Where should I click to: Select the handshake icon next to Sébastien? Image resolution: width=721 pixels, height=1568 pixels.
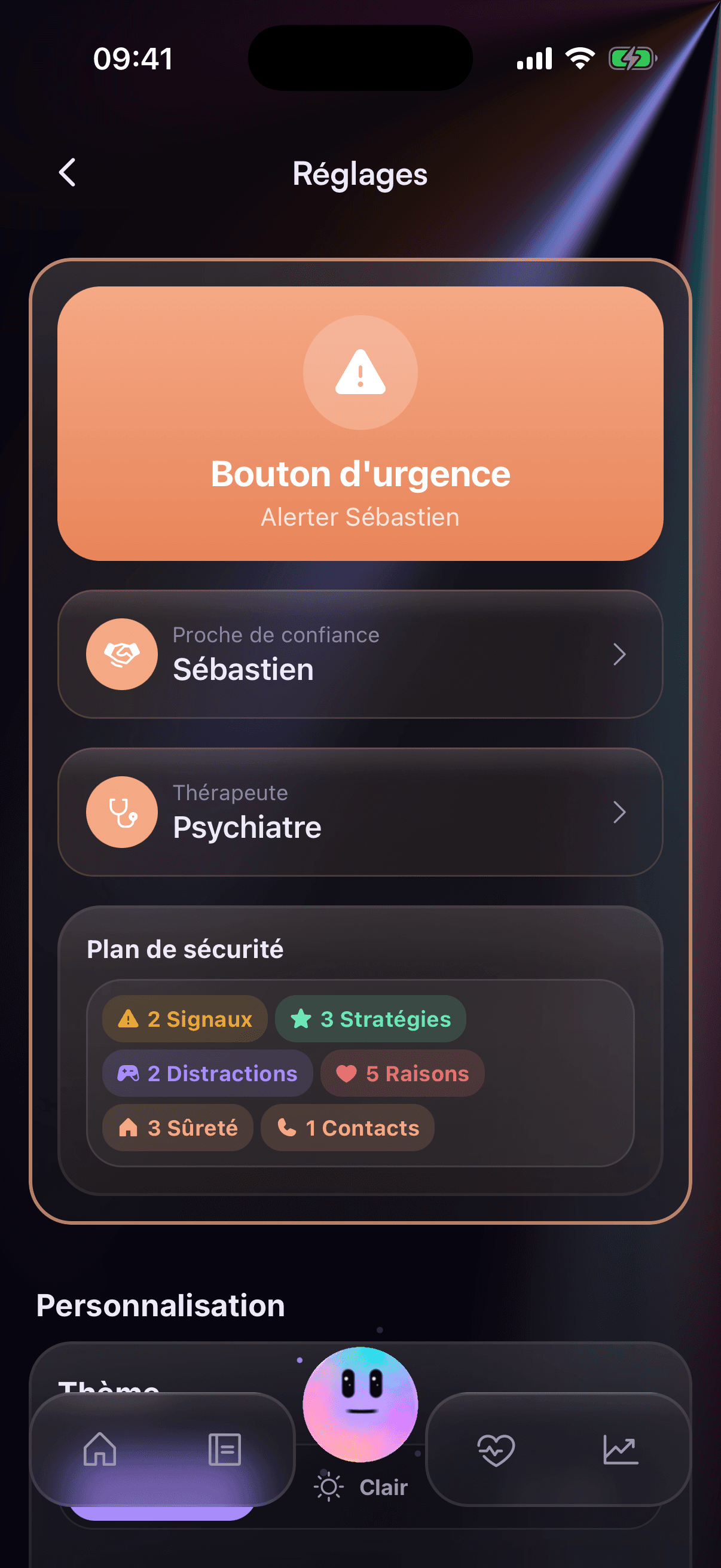(122, 654)
